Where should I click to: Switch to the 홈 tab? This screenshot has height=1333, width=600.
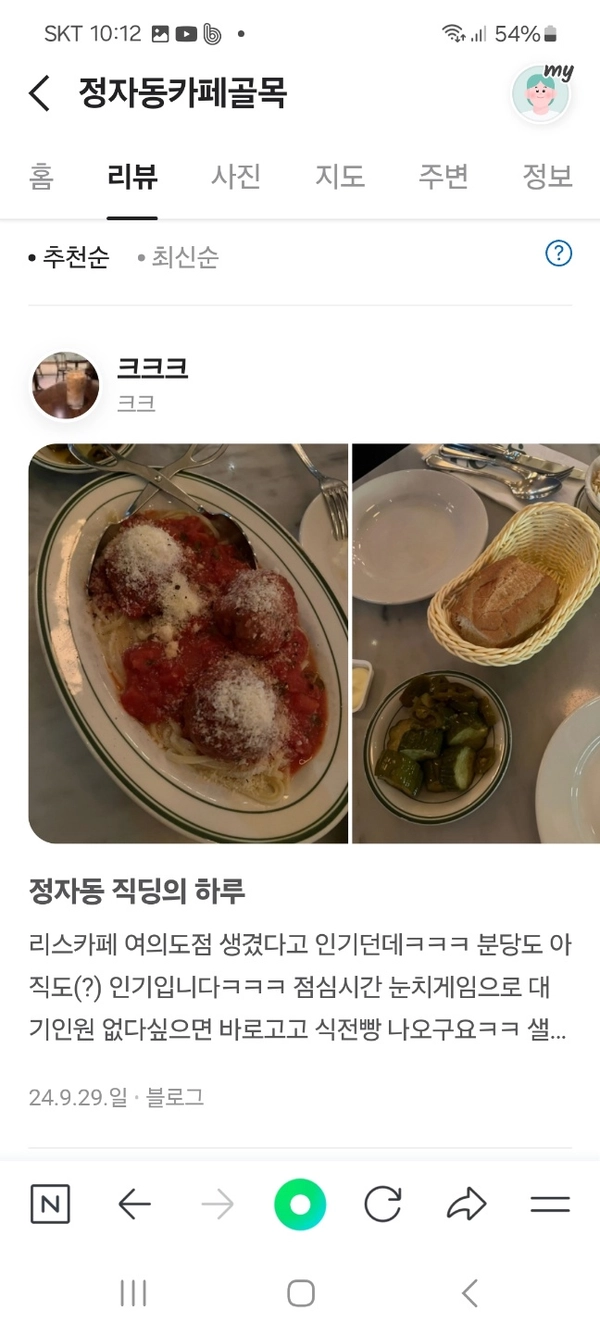tap(41, 177)
